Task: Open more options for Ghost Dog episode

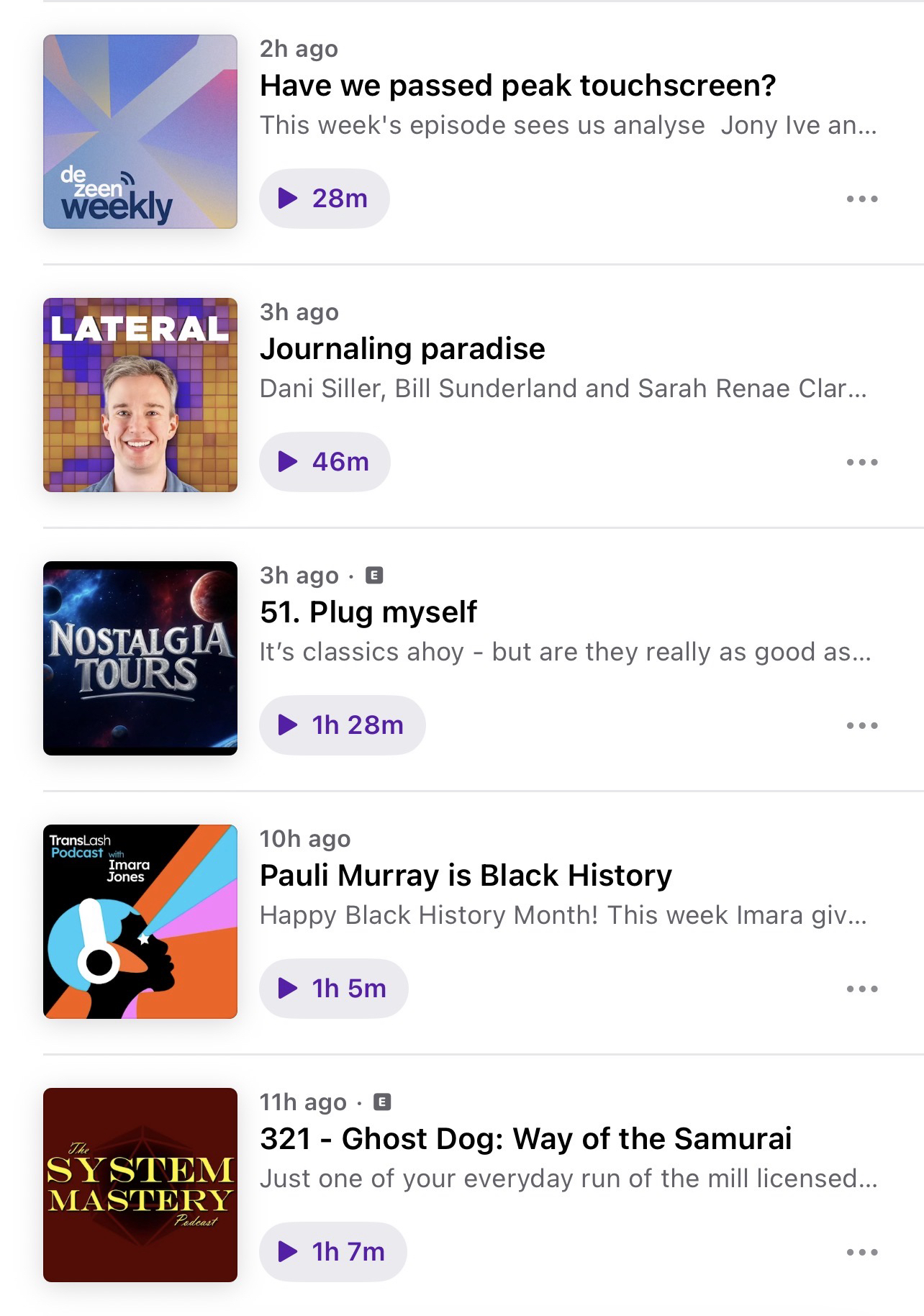Action: [x=862, y=1252]
